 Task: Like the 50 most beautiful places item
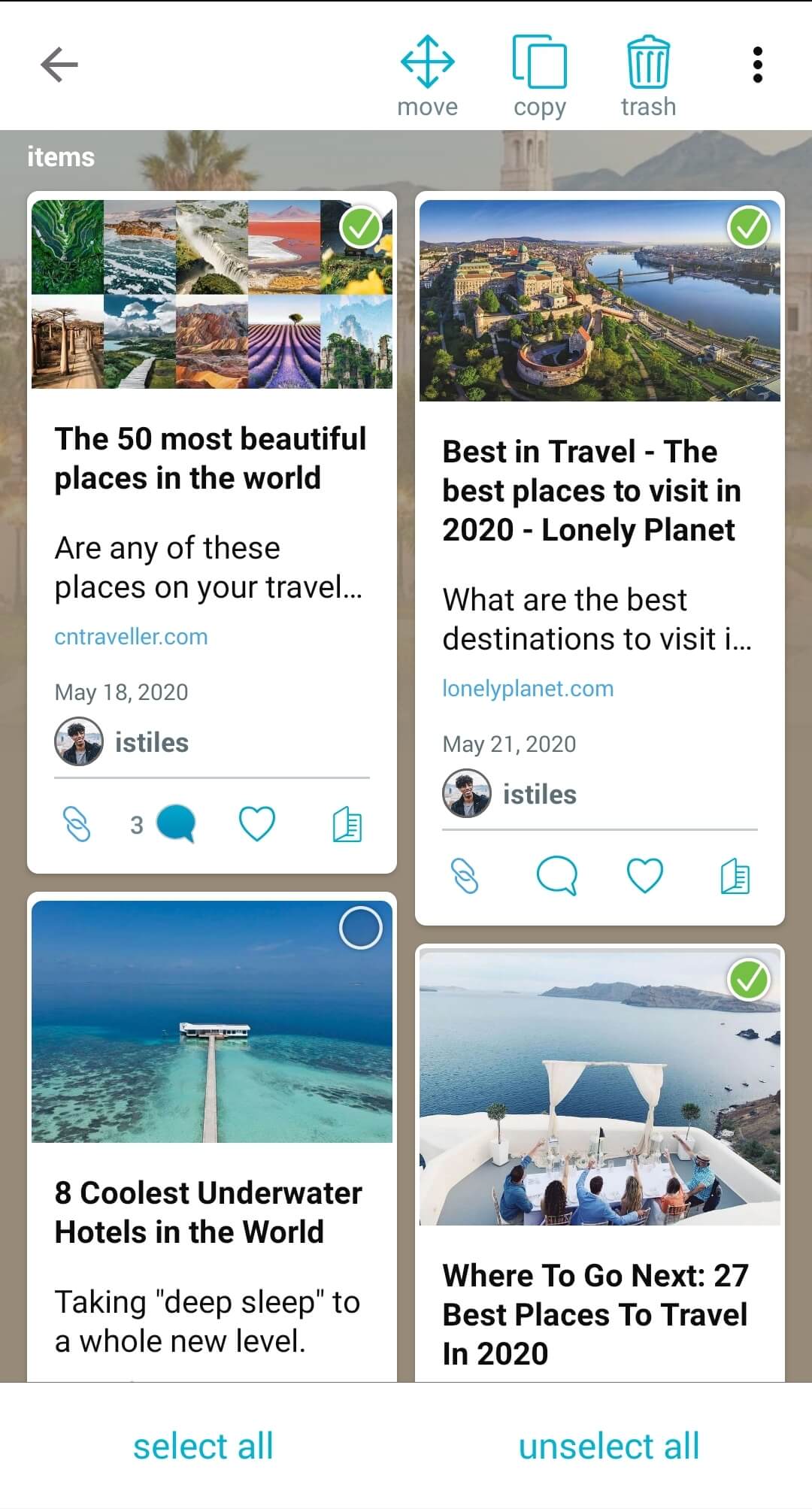tap(257, 824)
